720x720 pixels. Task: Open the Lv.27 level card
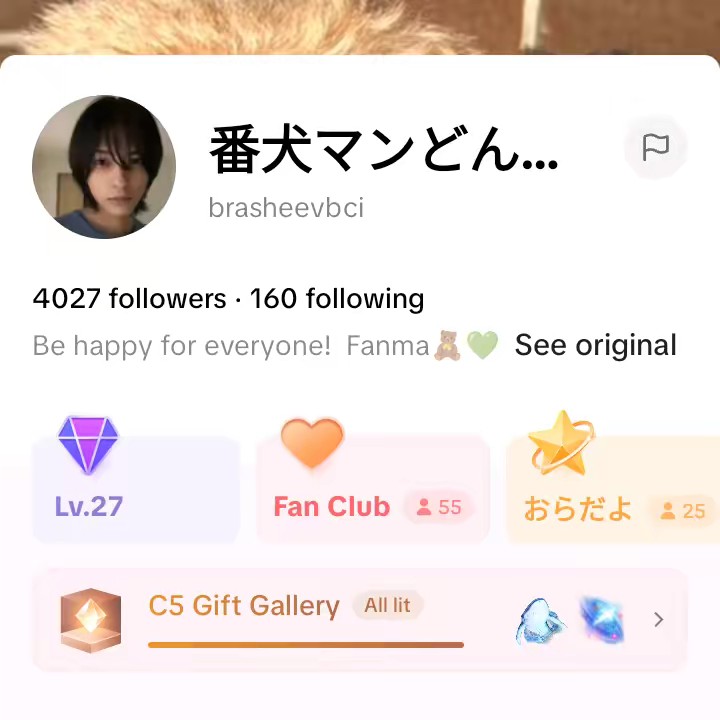pos(136,490)
